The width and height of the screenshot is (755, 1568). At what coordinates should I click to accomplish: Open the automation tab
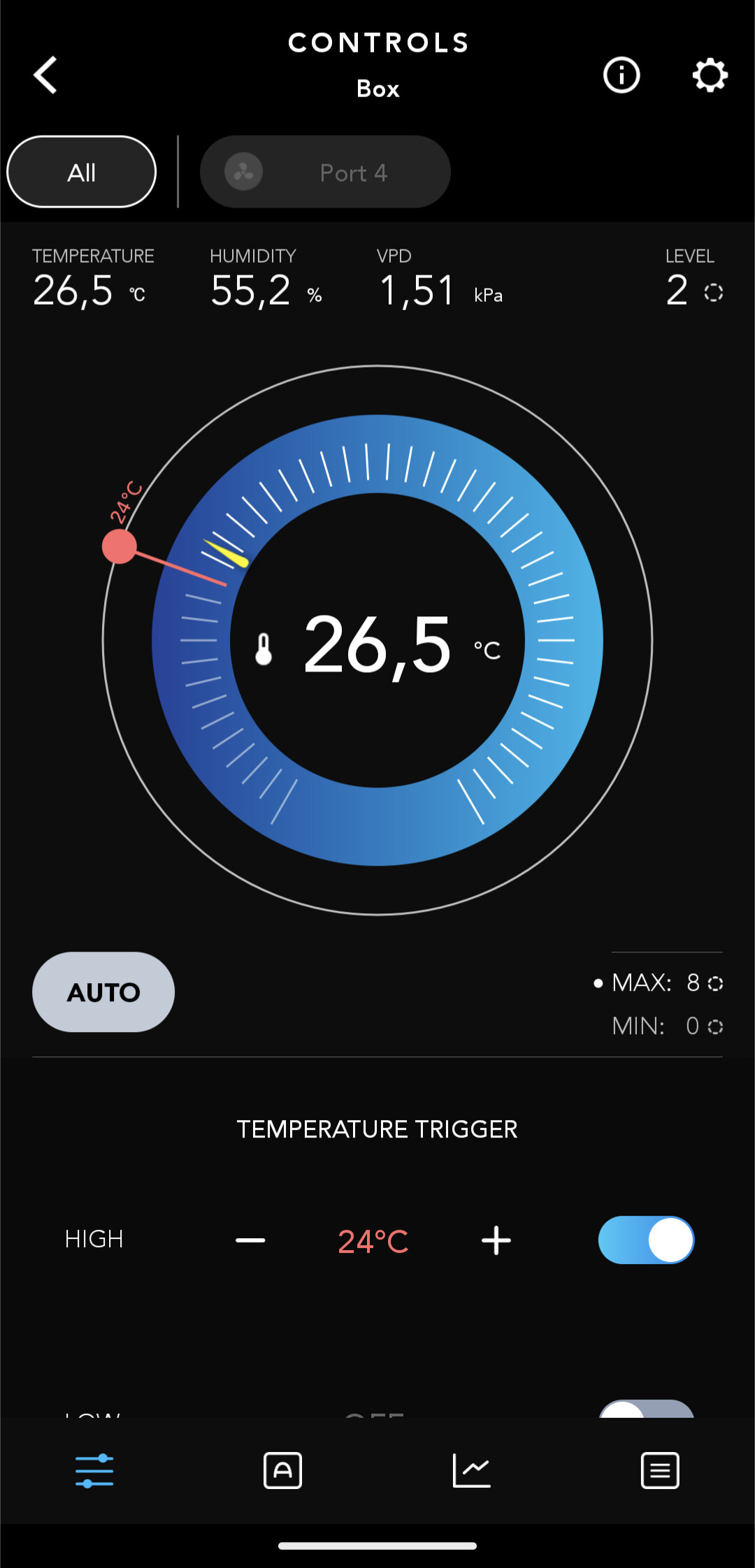click(x=282, y=1470)
